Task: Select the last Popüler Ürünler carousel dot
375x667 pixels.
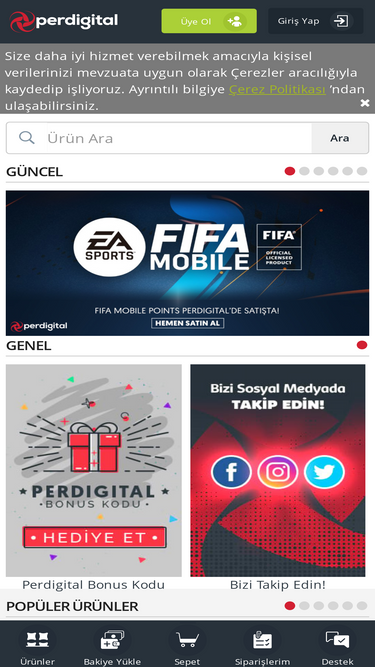Action: pyautogui.click(x=362, y=606)
